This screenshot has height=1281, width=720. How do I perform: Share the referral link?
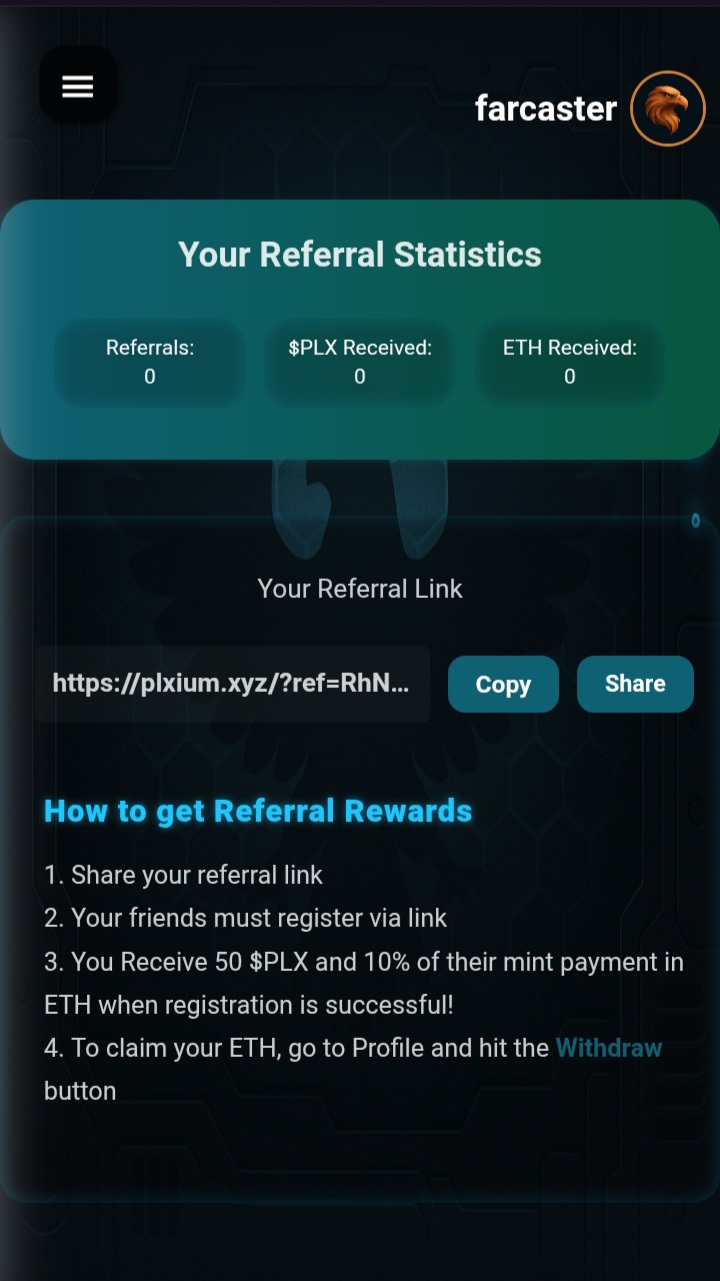click(635, 684)
